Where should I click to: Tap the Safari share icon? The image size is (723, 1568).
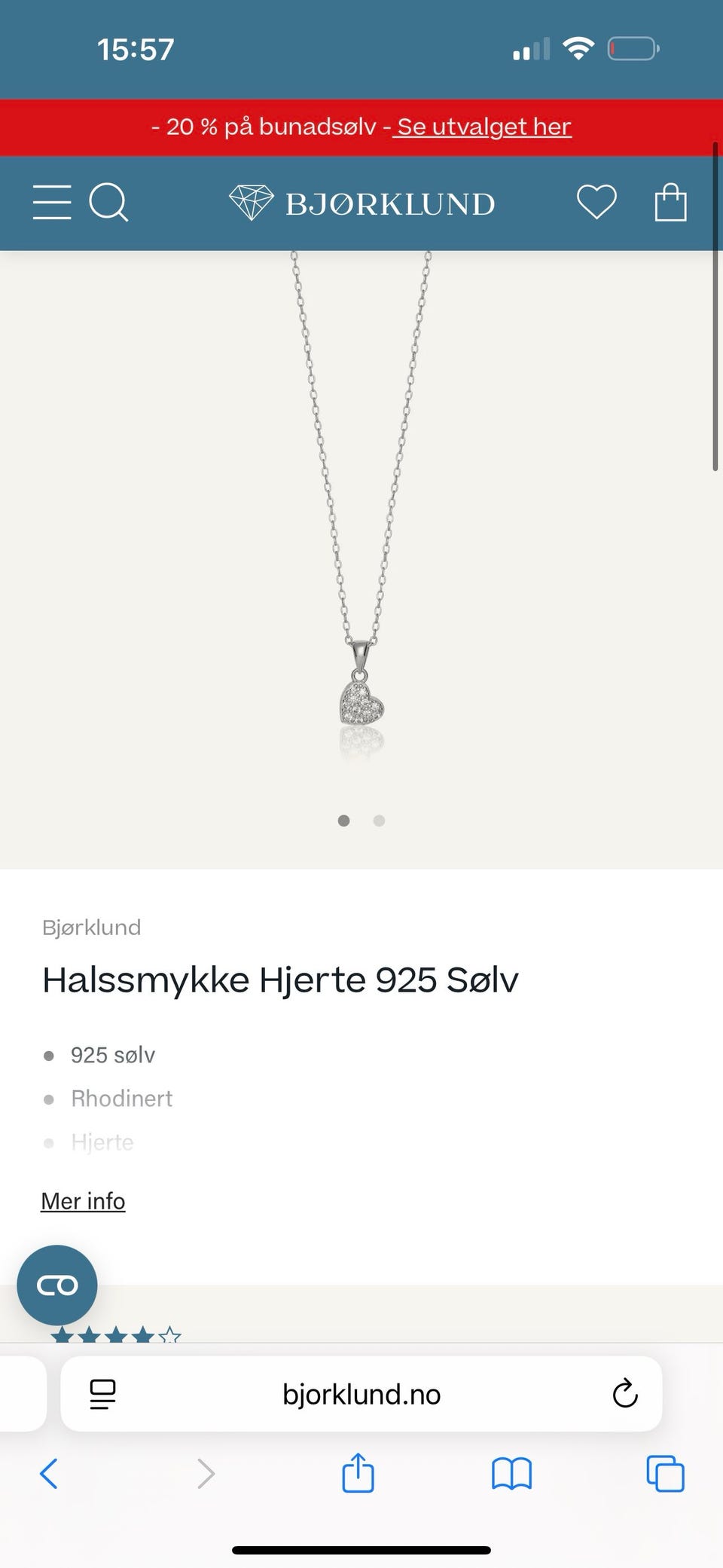(x=358, y=1473)
